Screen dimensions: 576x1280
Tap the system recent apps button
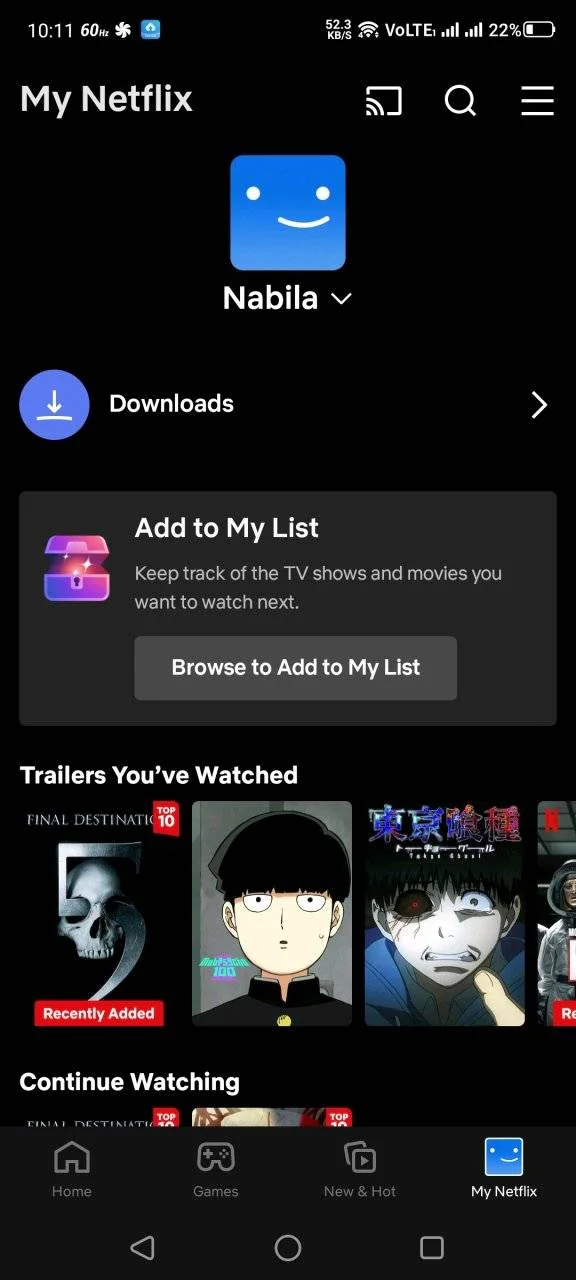(x=432, y=1247)
